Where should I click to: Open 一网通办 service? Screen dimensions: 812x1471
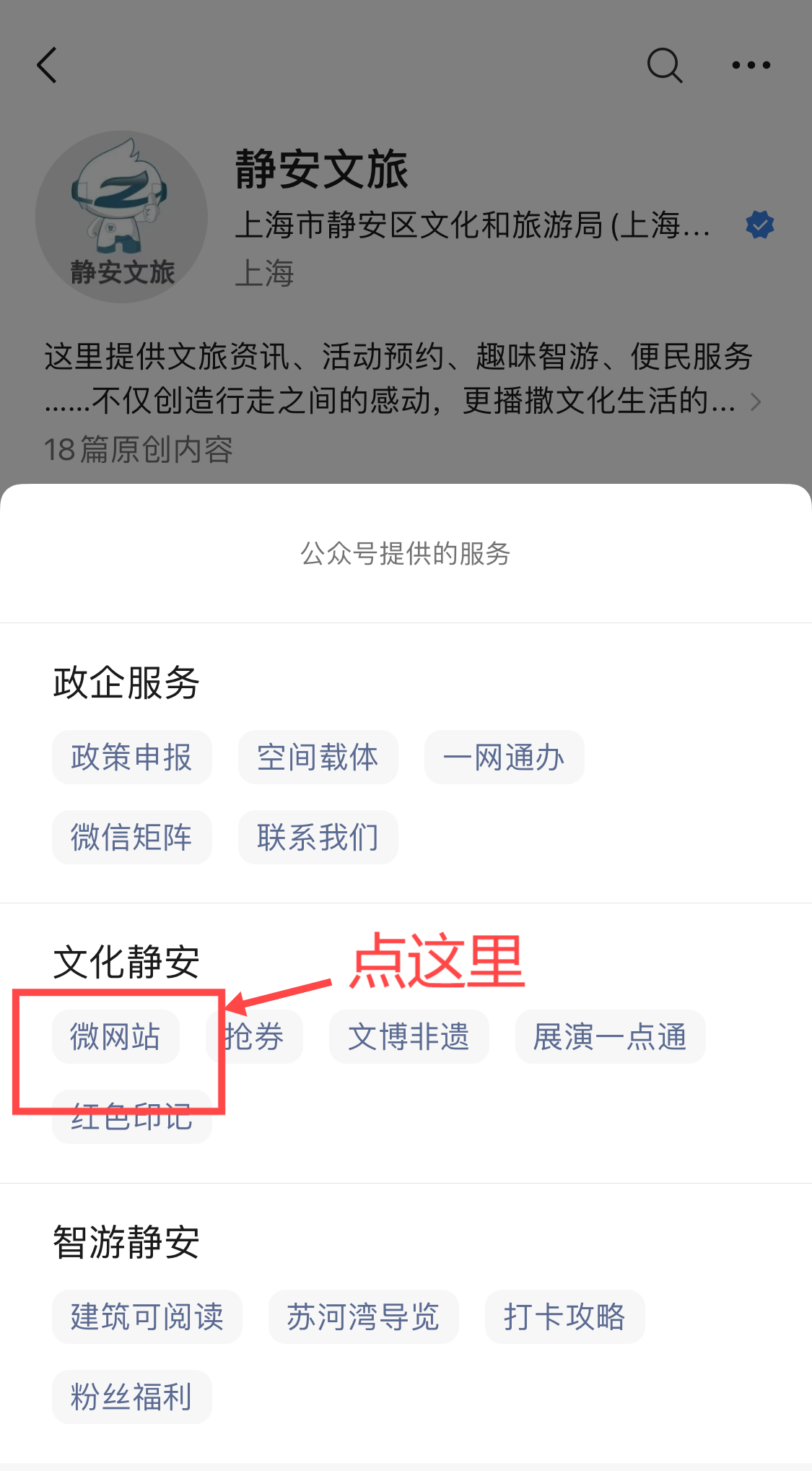tap(504, 758)
